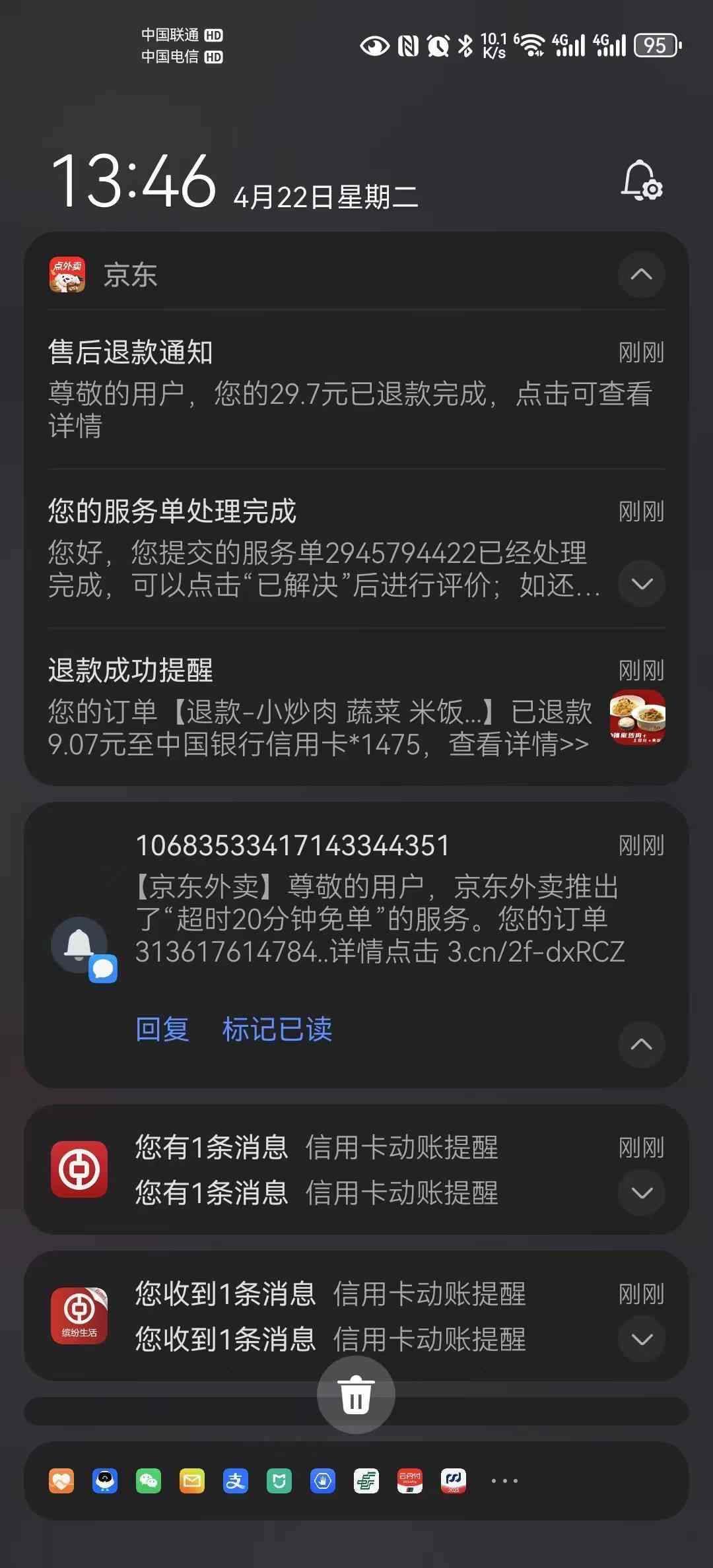
Task: Open the 售后退款通知 notification
Action: pos(350,389)
